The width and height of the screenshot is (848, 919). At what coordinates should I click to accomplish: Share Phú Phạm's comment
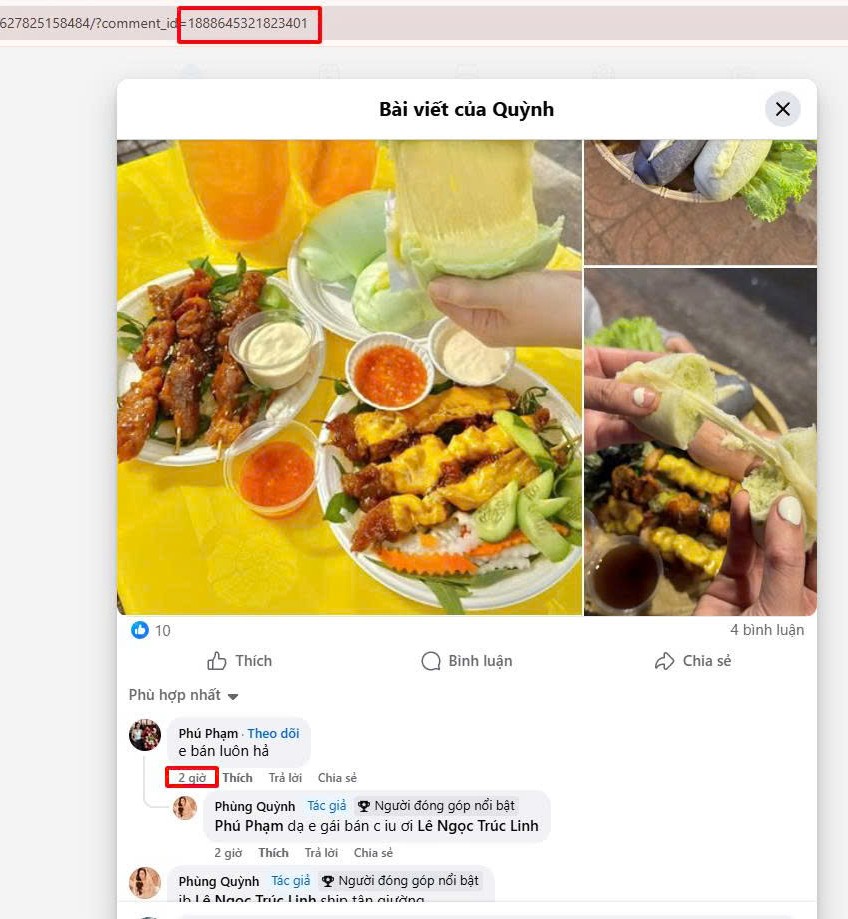(337, 778)
